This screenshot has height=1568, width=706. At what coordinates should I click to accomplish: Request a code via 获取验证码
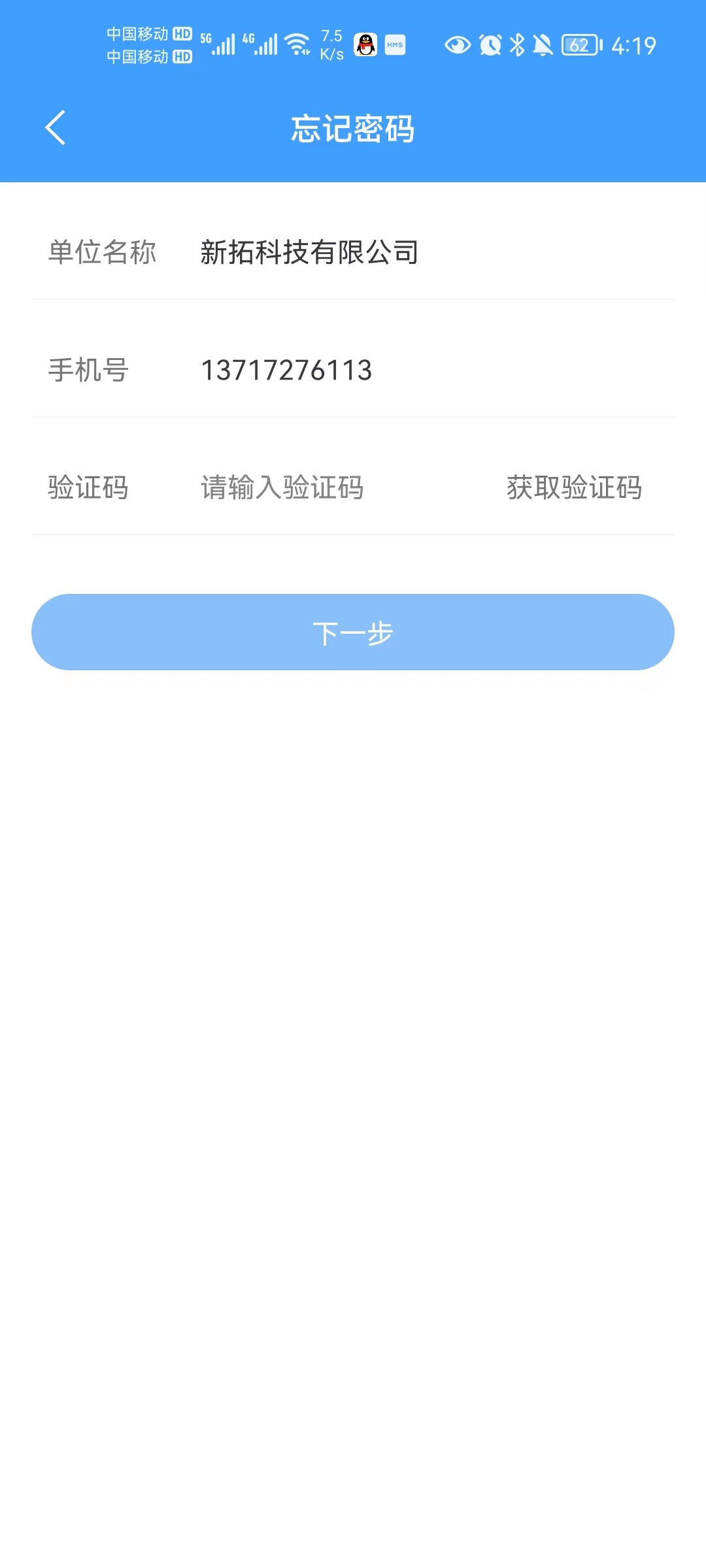(575, 487)
